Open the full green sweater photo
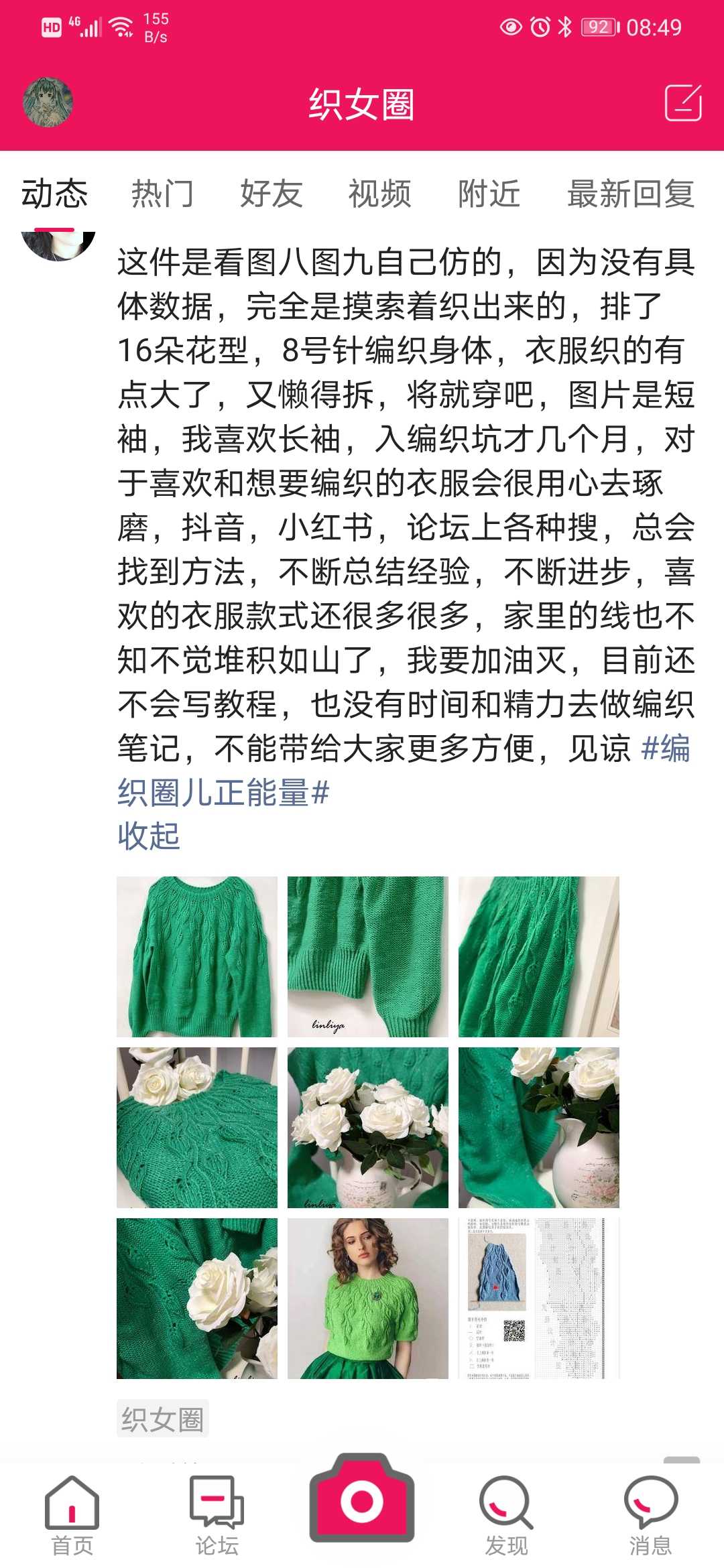The image size is (724, 1568). pyautogui.click(x=197, y=957)
